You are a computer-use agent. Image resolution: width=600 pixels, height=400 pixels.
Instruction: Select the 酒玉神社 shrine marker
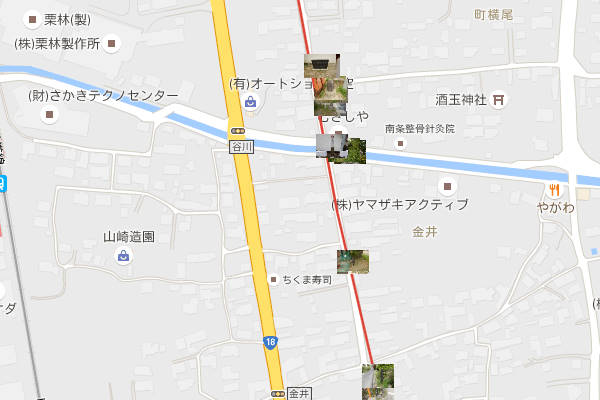[499, 99]
